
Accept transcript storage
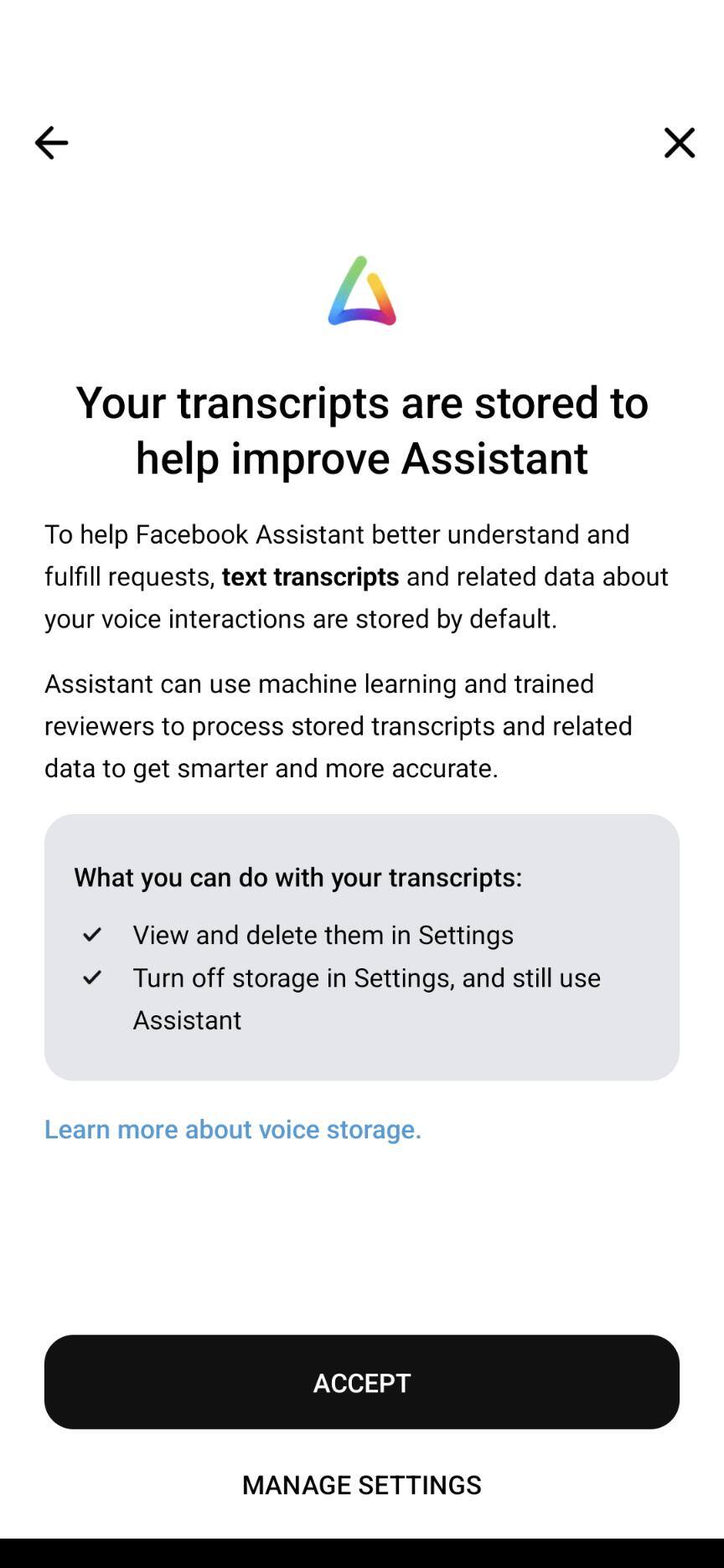(x=362, y=1382)
